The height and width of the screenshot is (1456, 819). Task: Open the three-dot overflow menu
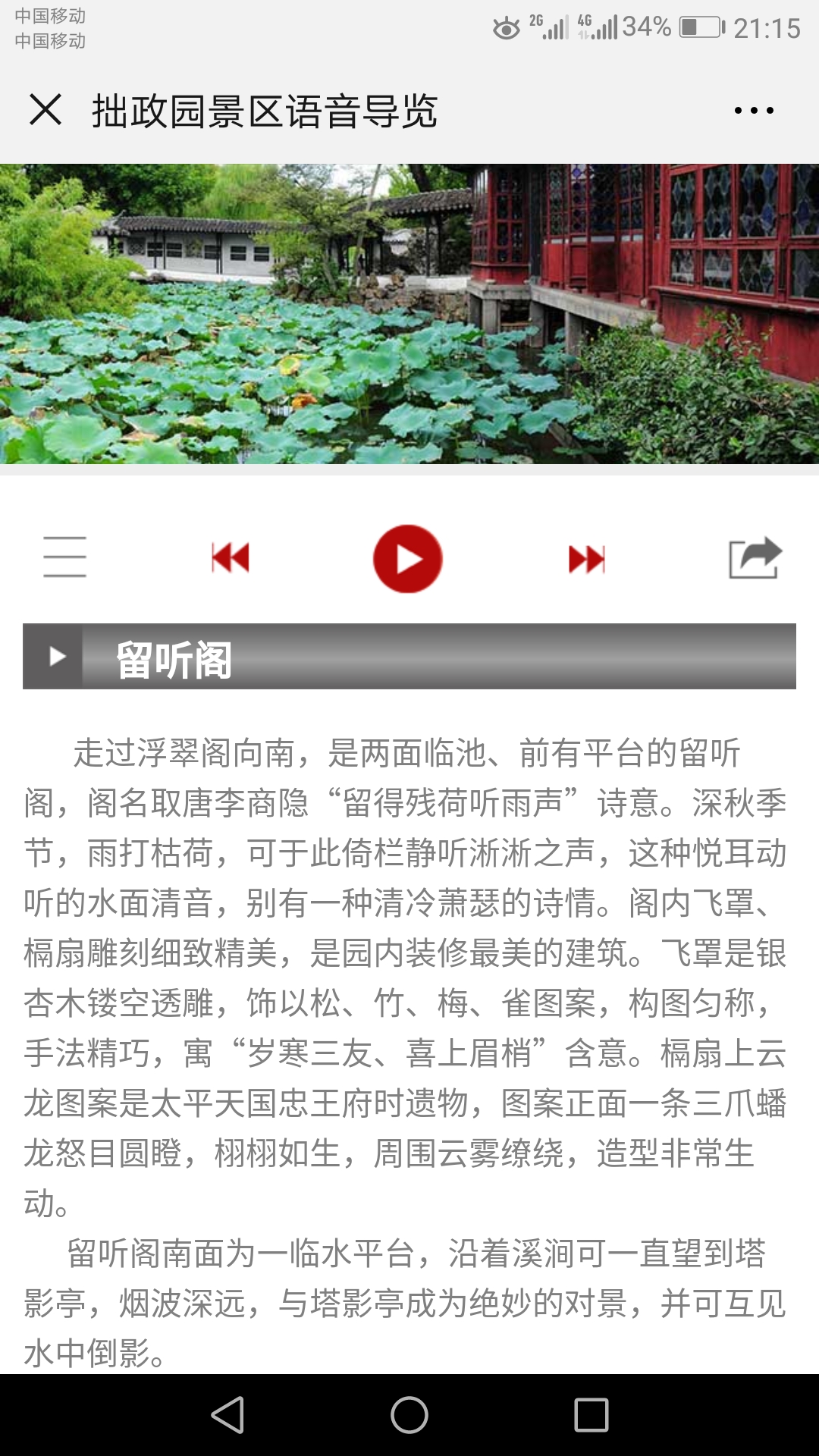pyautogui.click(x=754, y=111)
